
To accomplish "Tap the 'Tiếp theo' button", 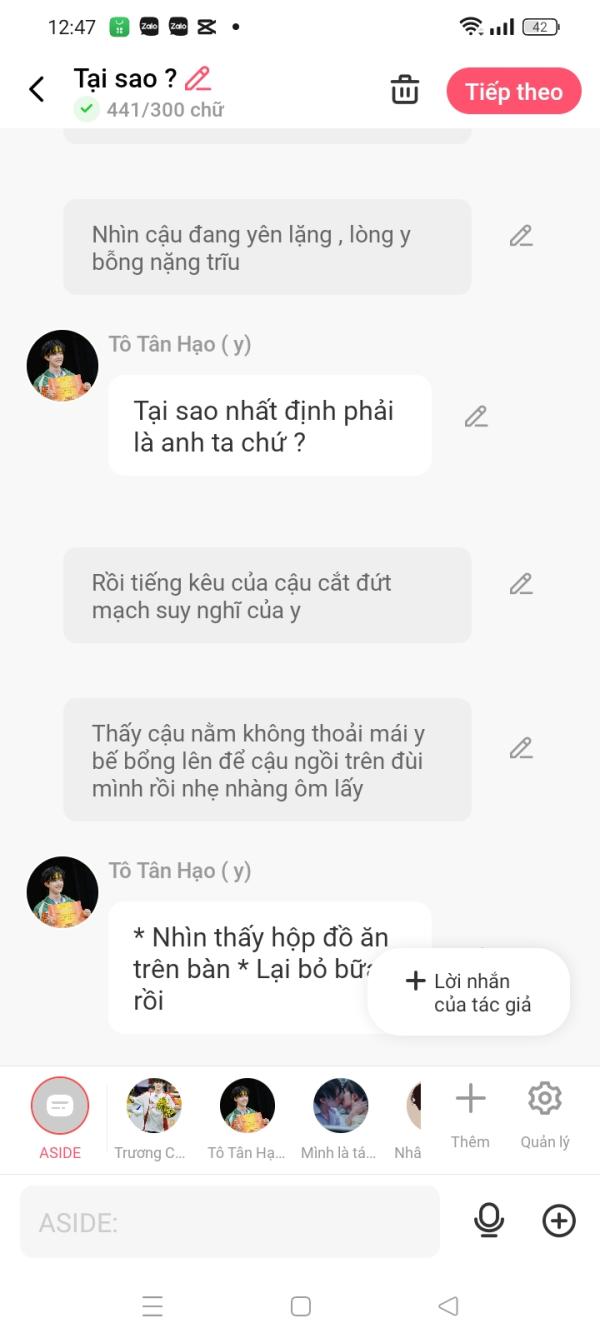I will coord(513,92).
